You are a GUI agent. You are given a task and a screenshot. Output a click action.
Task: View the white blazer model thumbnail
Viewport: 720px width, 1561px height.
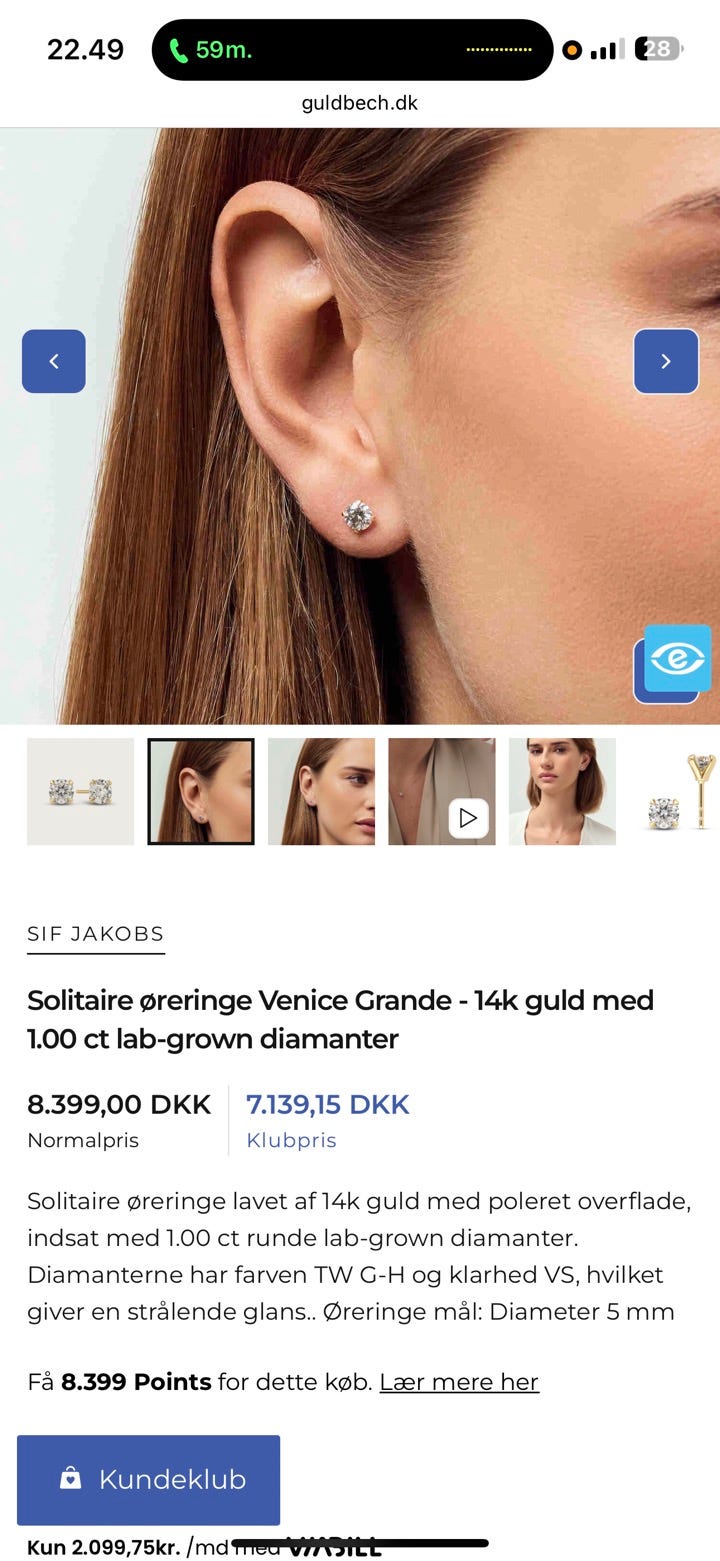(561, 791)
